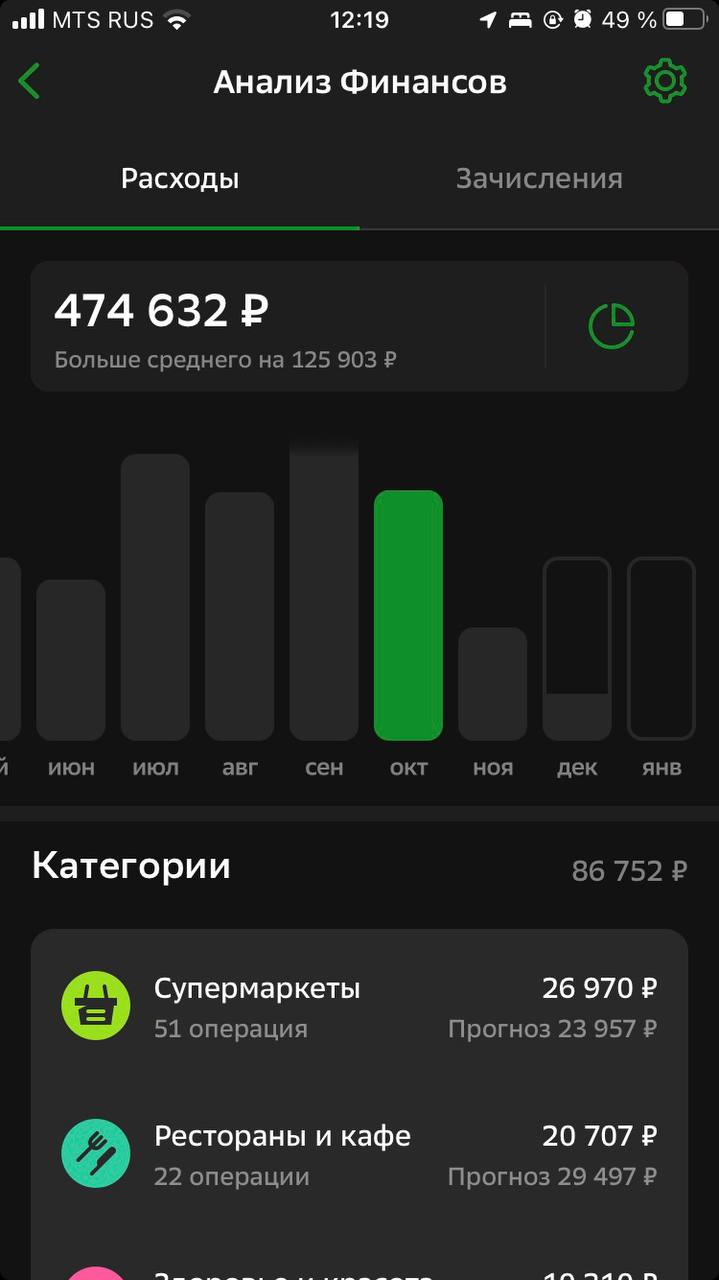
Task: Select the июн bar in the chart
Action: (71, 660)
